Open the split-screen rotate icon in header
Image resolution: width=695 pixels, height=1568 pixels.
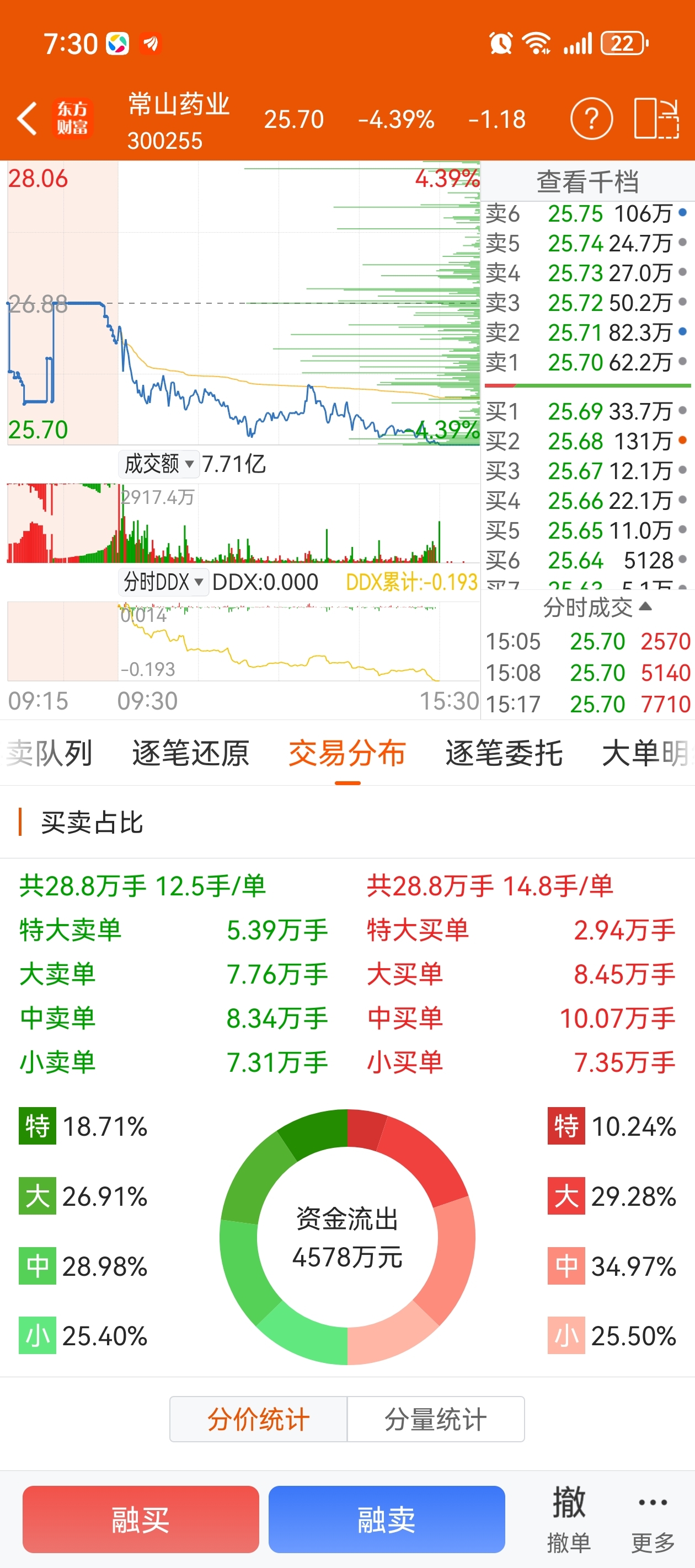(x=656, y=118)
